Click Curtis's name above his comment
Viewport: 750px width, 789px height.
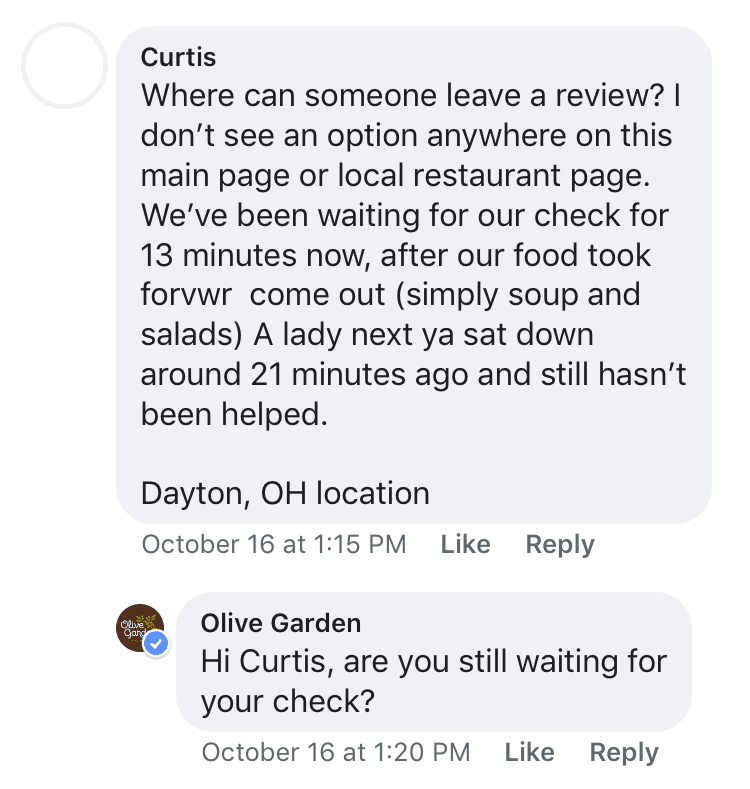coord(177,57)
